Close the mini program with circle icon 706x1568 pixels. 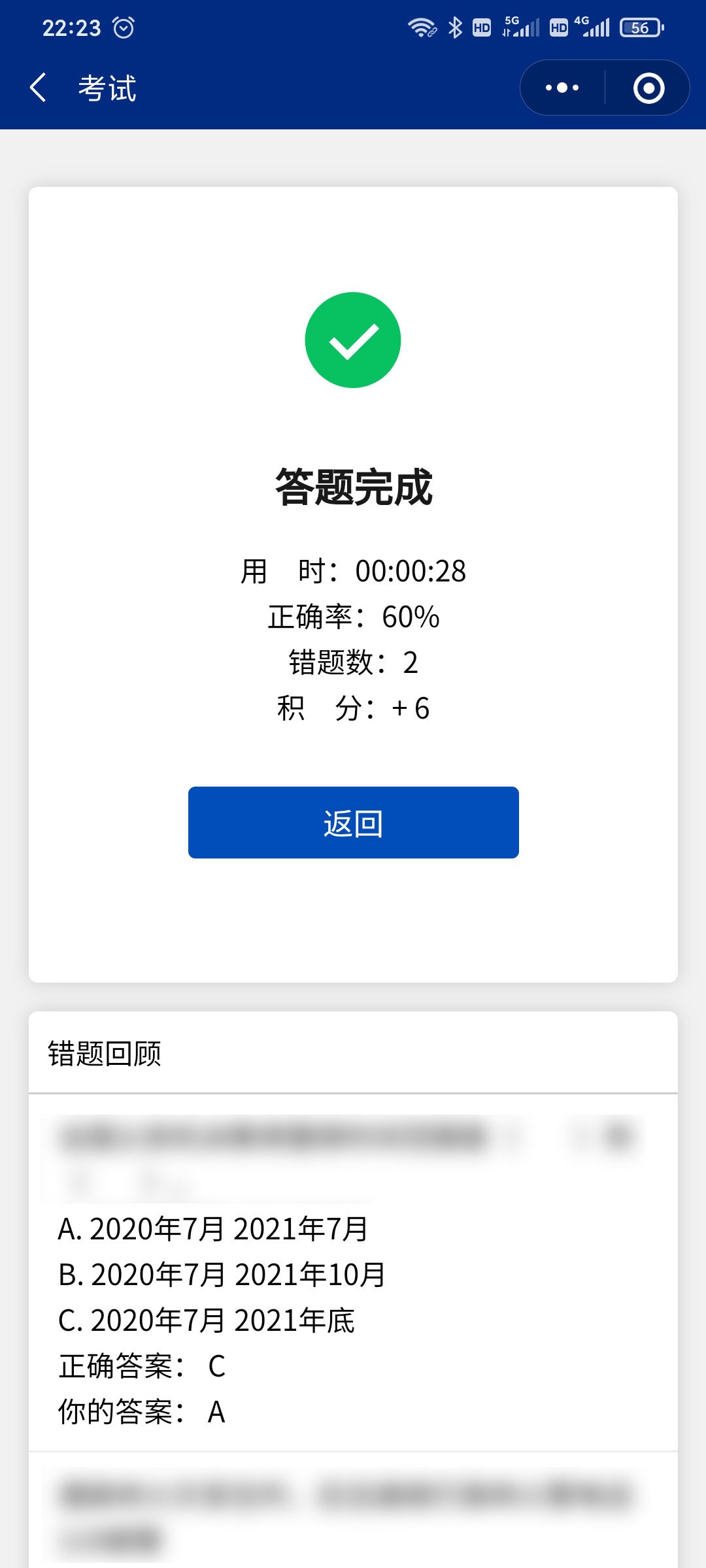pos(648,88)
